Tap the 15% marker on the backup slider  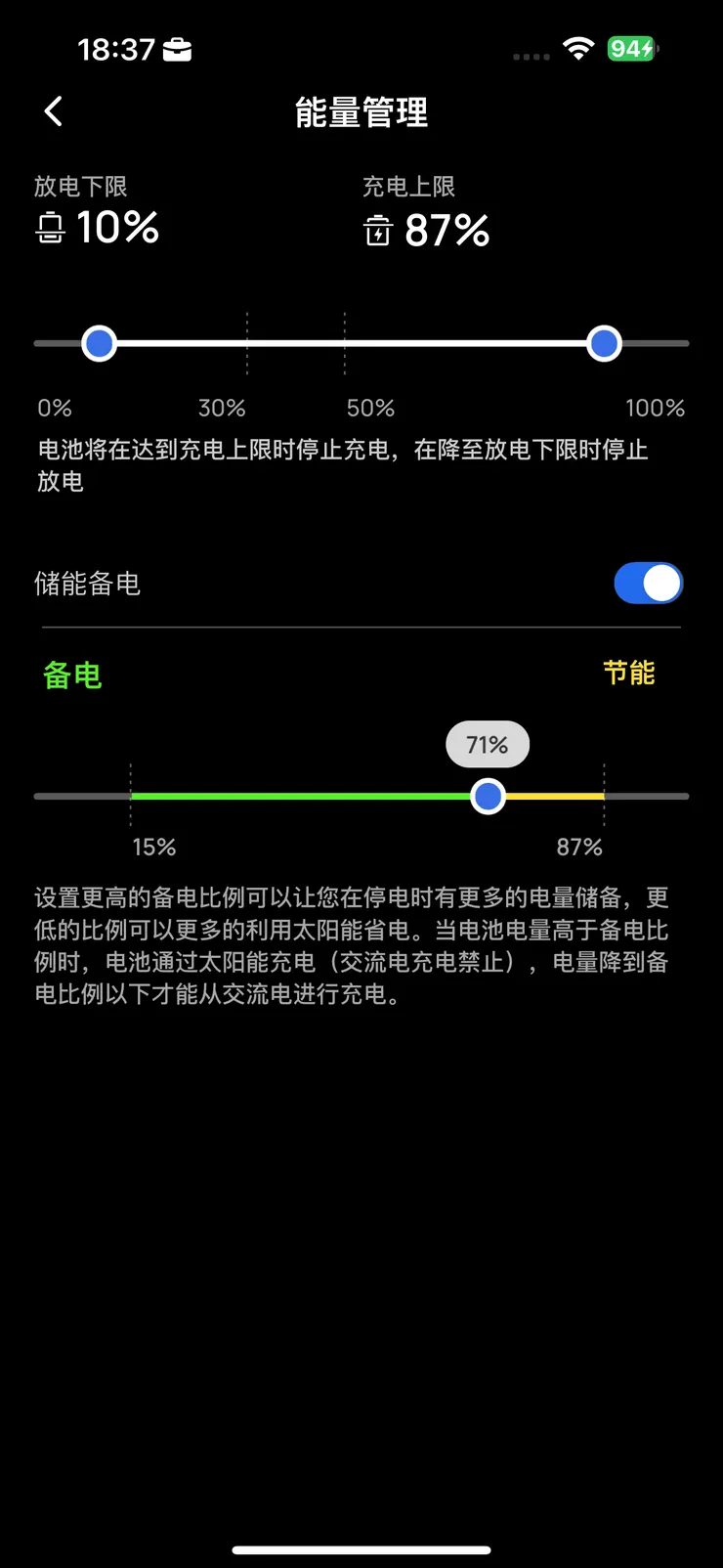pos(153,847)
